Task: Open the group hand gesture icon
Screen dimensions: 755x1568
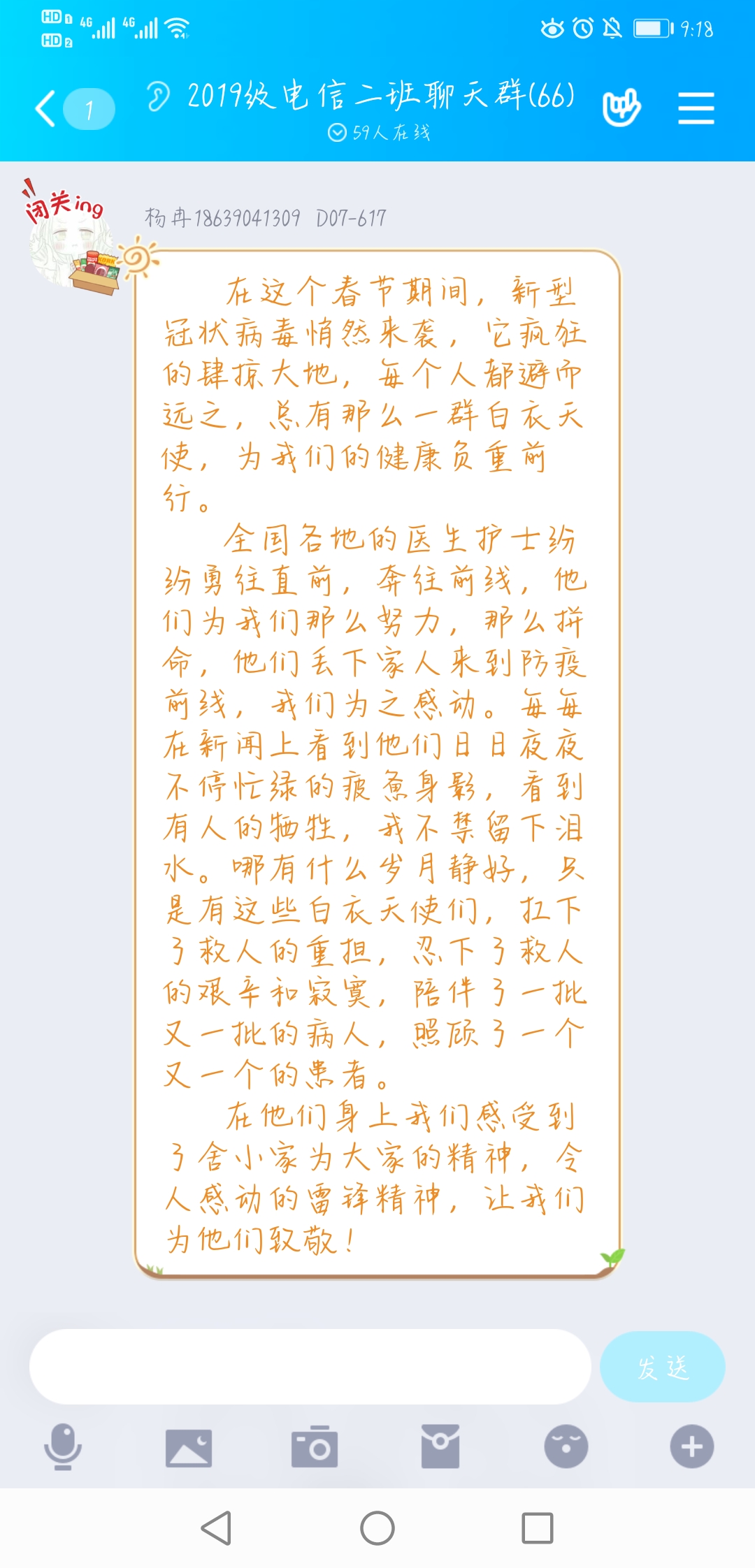Action: tap(621, 108)
